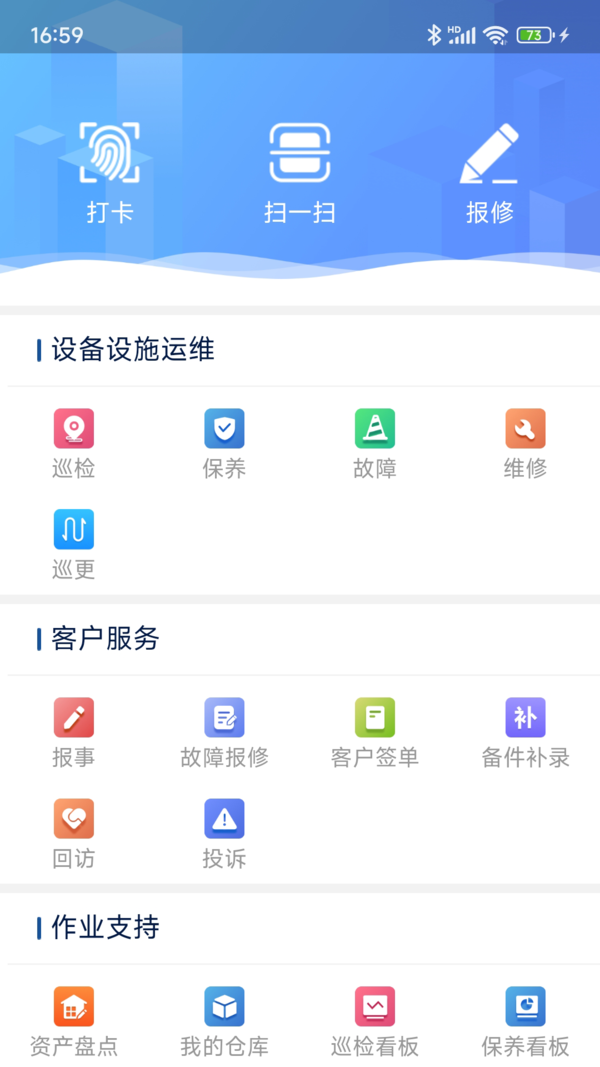Tap the 打卡 fingerprint clock-in button
600x1067 pixels.
point(109,172)
